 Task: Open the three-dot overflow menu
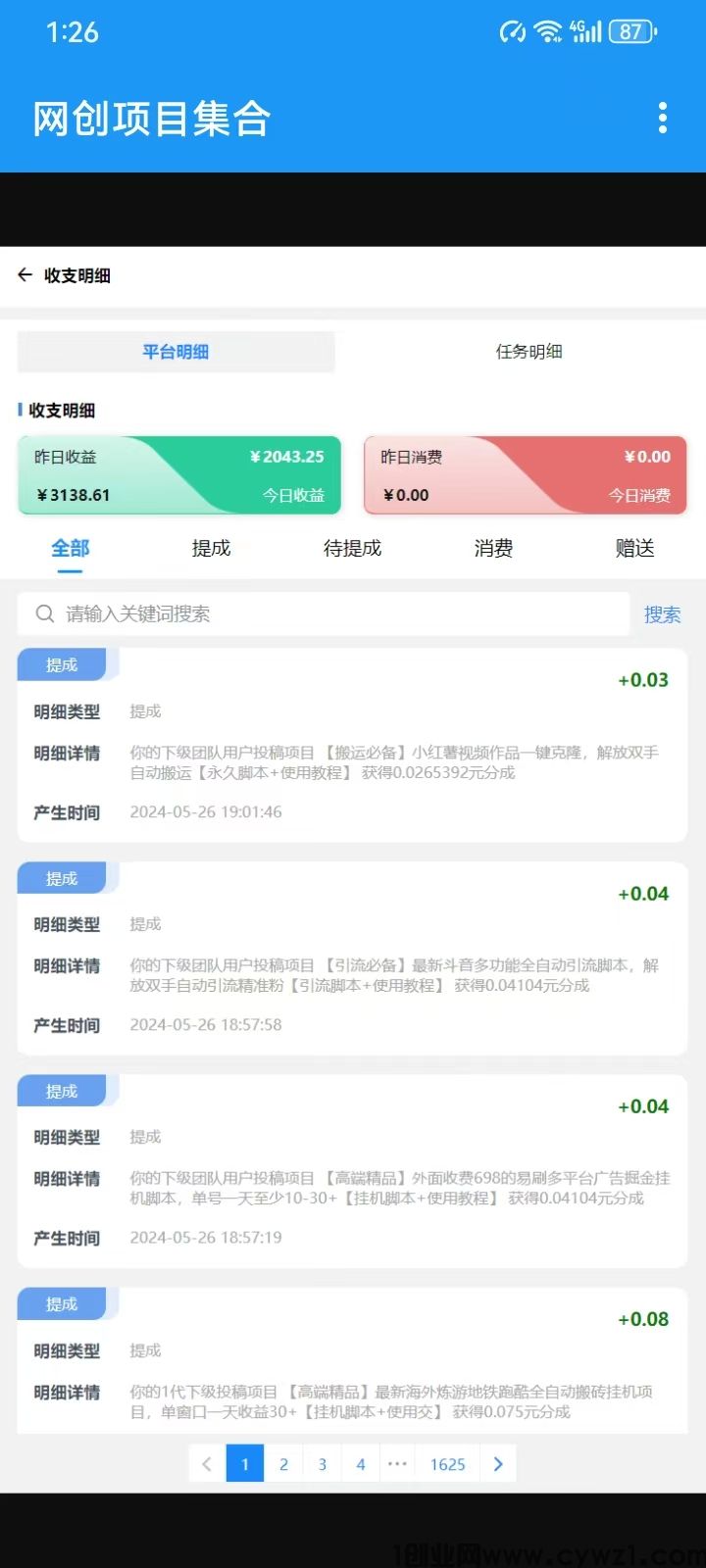pyautogui.click(x=663, y=118)
